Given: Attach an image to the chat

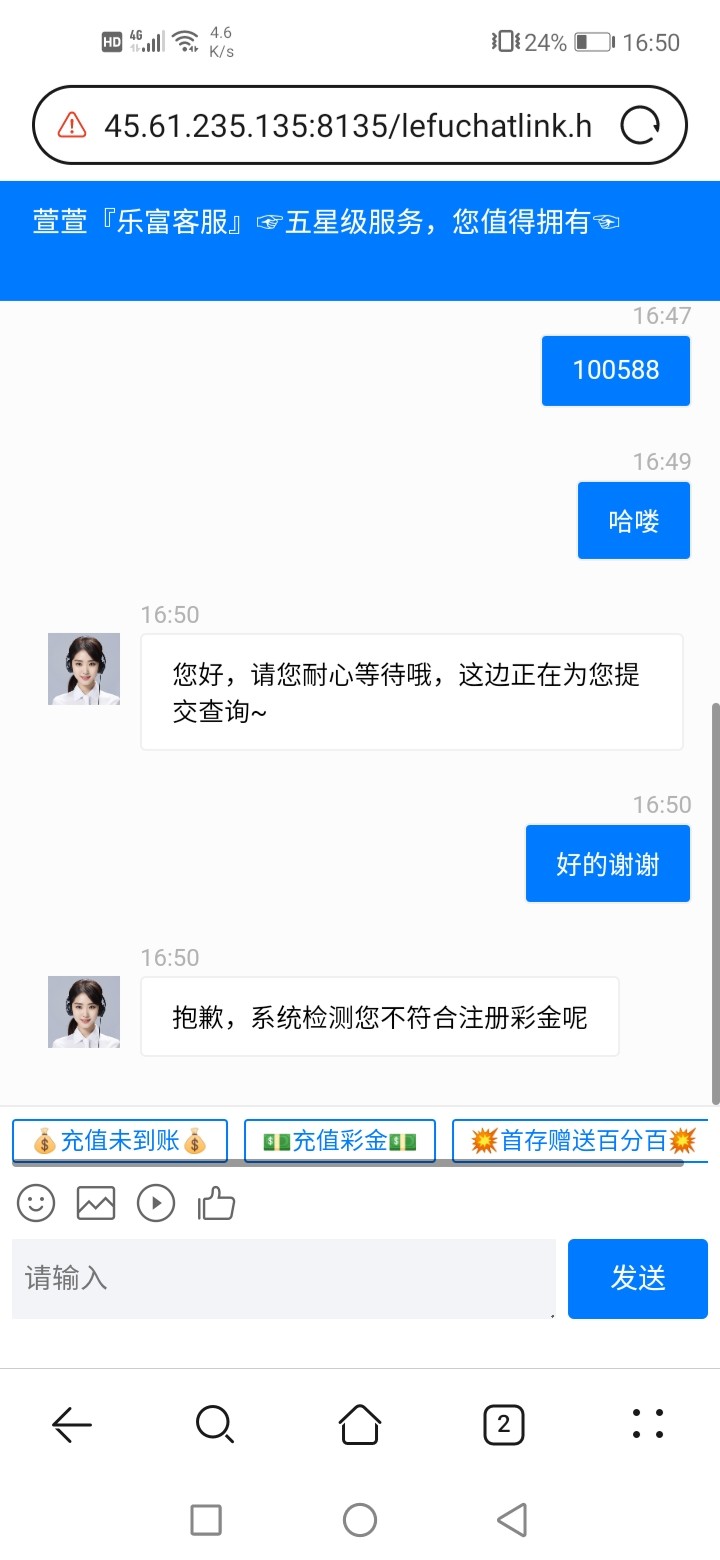Looking at the screenshot, I should click(96, 1202).
